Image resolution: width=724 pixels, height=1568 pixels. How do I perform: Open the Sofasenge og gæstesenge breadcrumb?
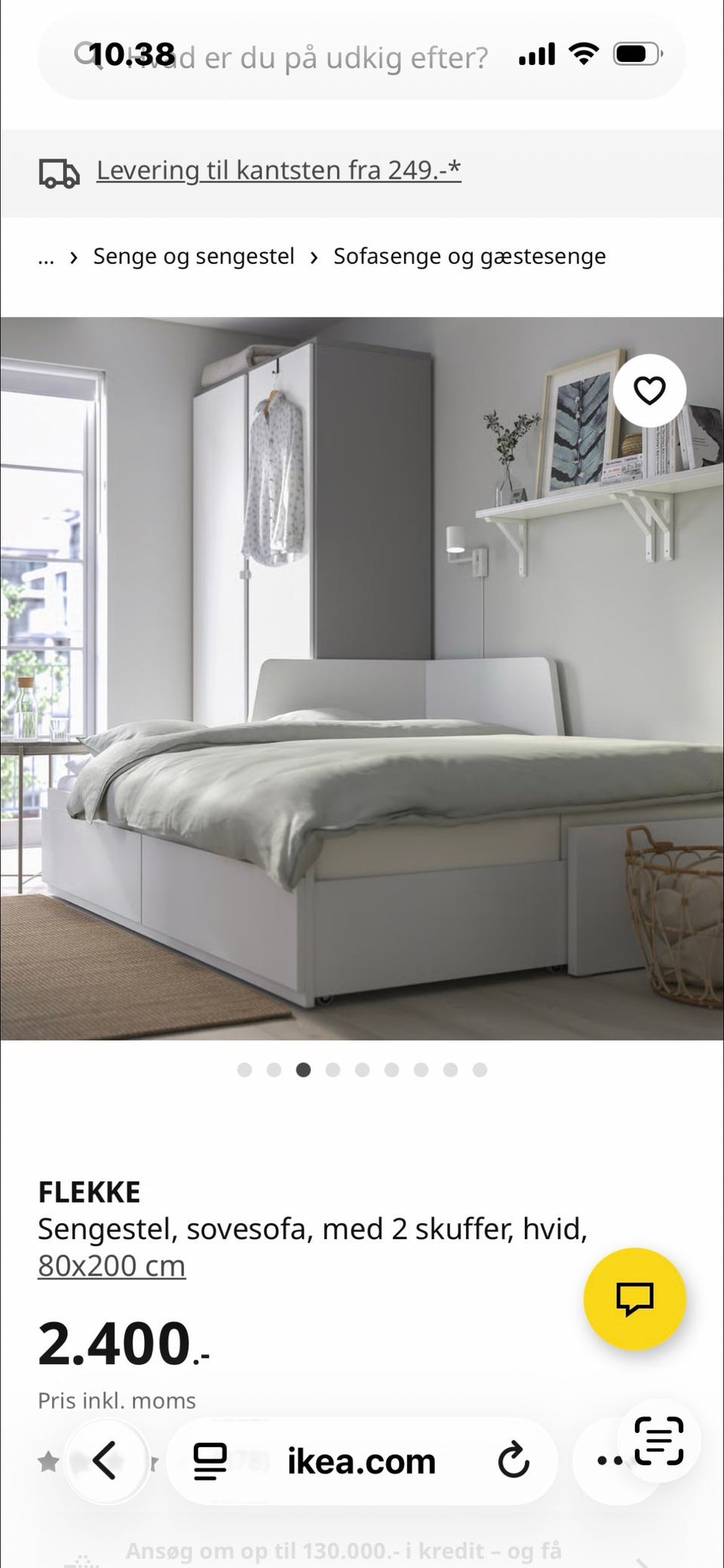click(x=470, y=257)
